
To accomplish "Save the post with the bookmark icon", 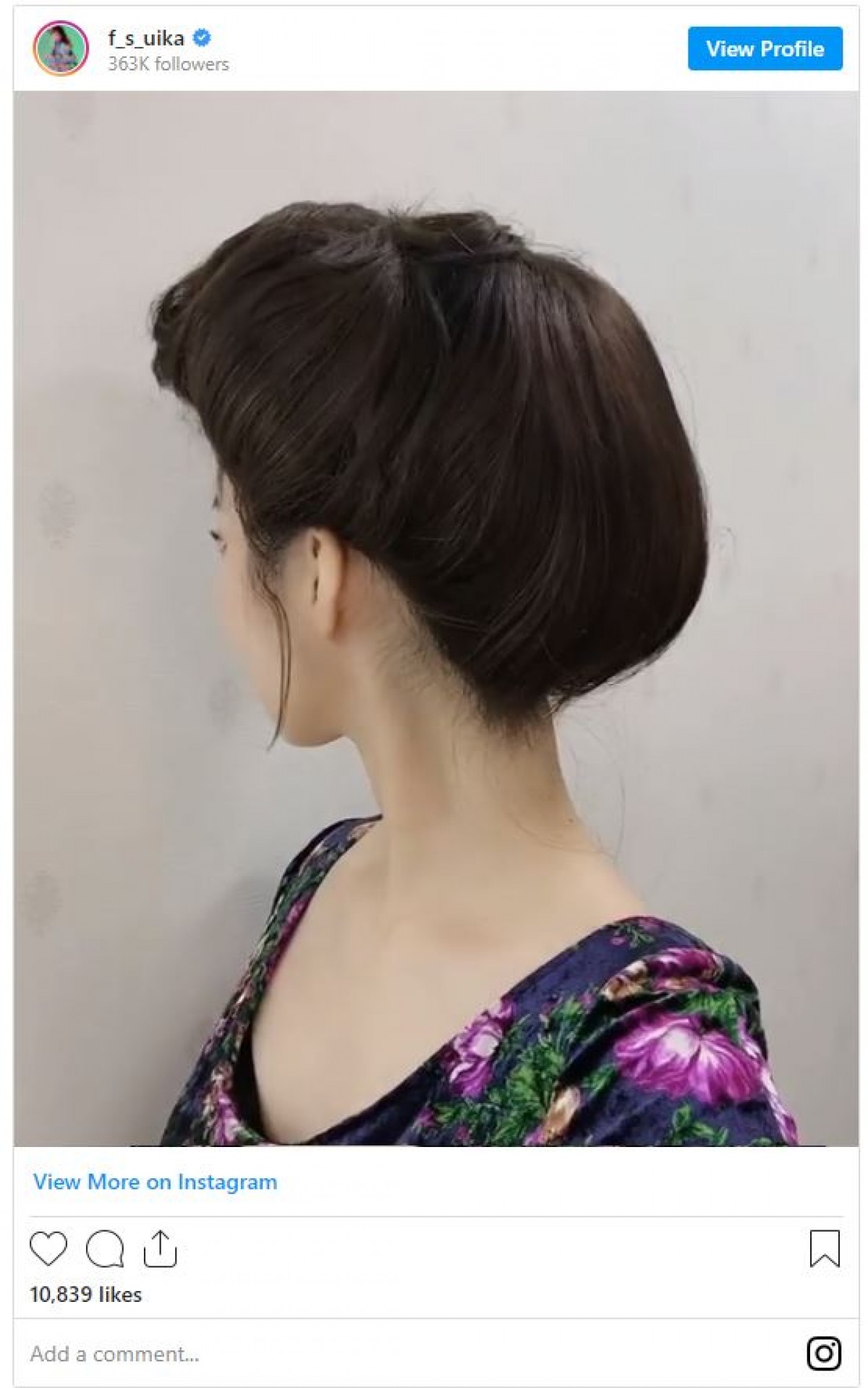I will point(825,1249).
